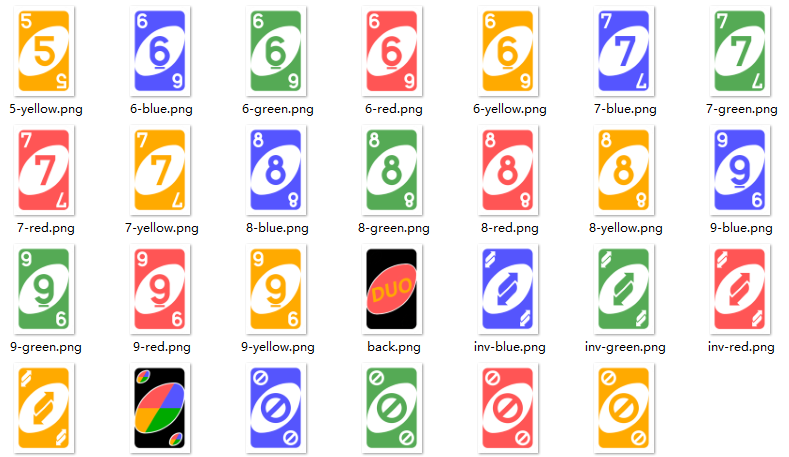Select the 9-red.png file
789x457 pixels.
coord(159,289)
